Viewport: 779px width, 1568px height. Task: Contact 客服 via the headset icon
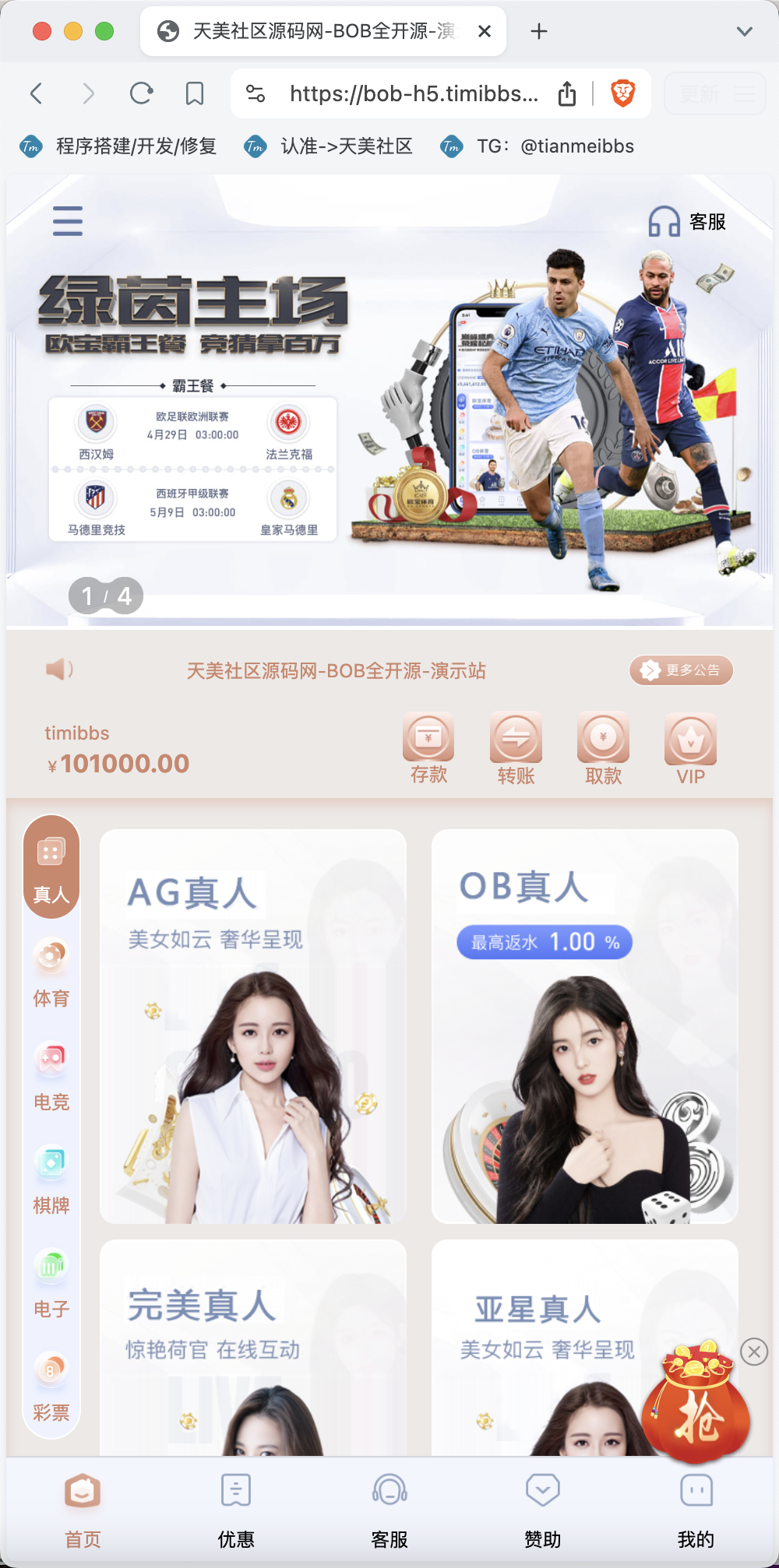click(687, 222)
